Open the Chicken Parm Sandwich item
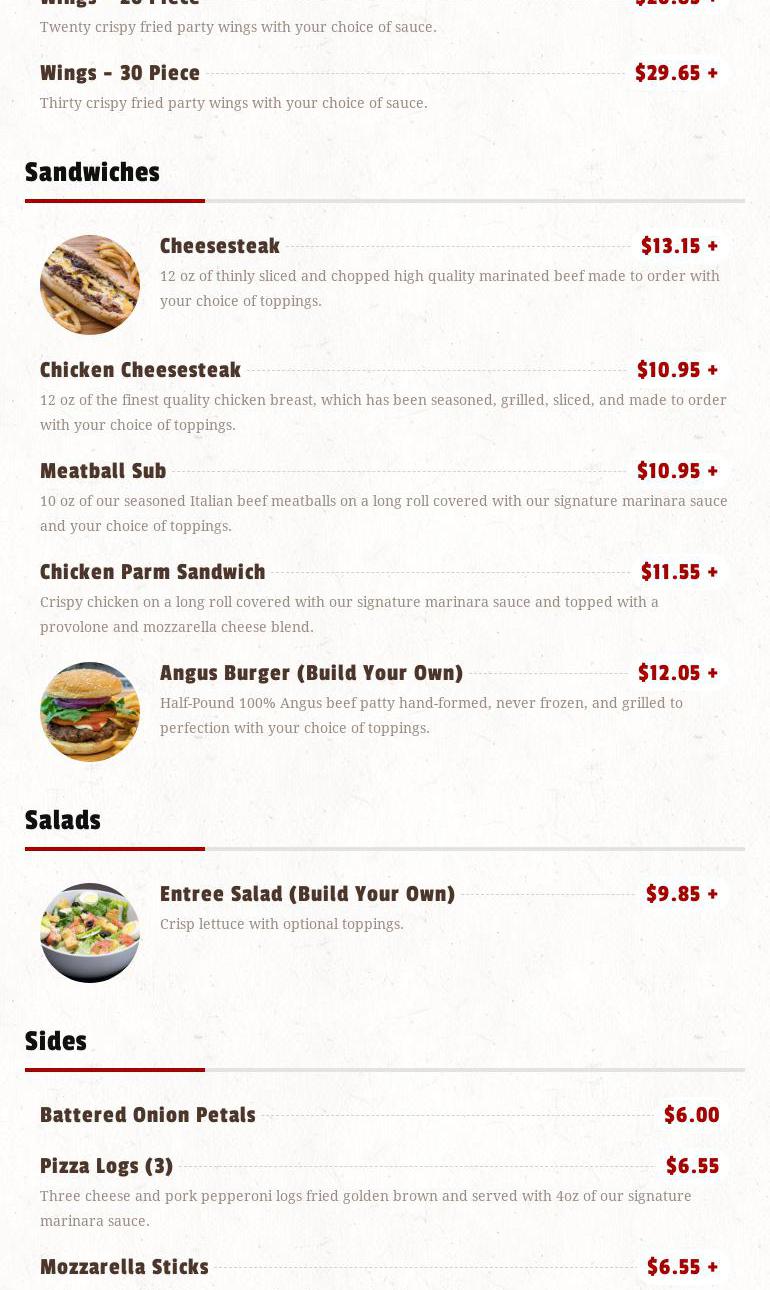The height and width of the screenshot is (1290, 770). point(153,572)
